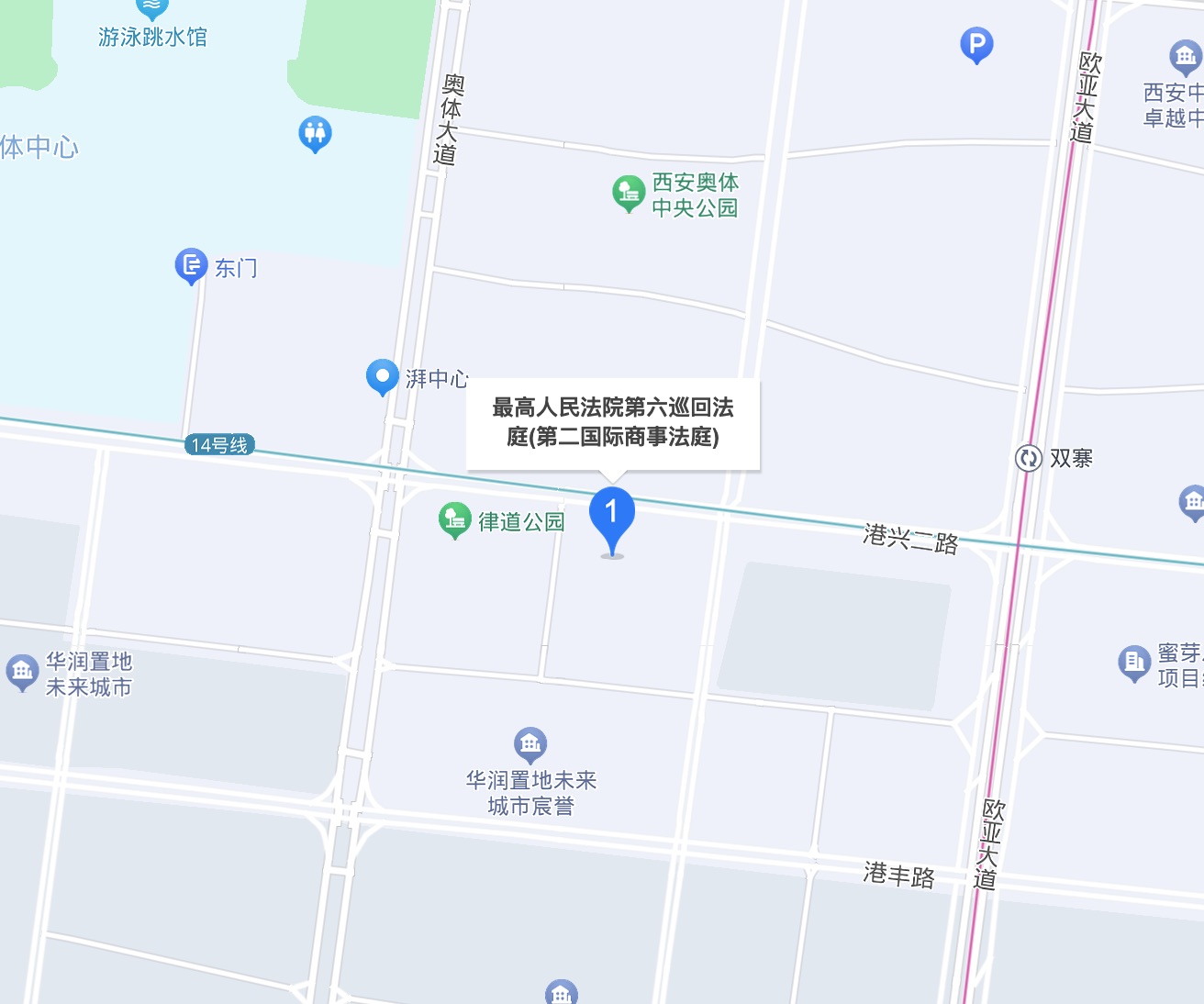The image size is (1204, 1004).
Task: Select the 湃中心 location marker
Action: click(x=382, y=376)
